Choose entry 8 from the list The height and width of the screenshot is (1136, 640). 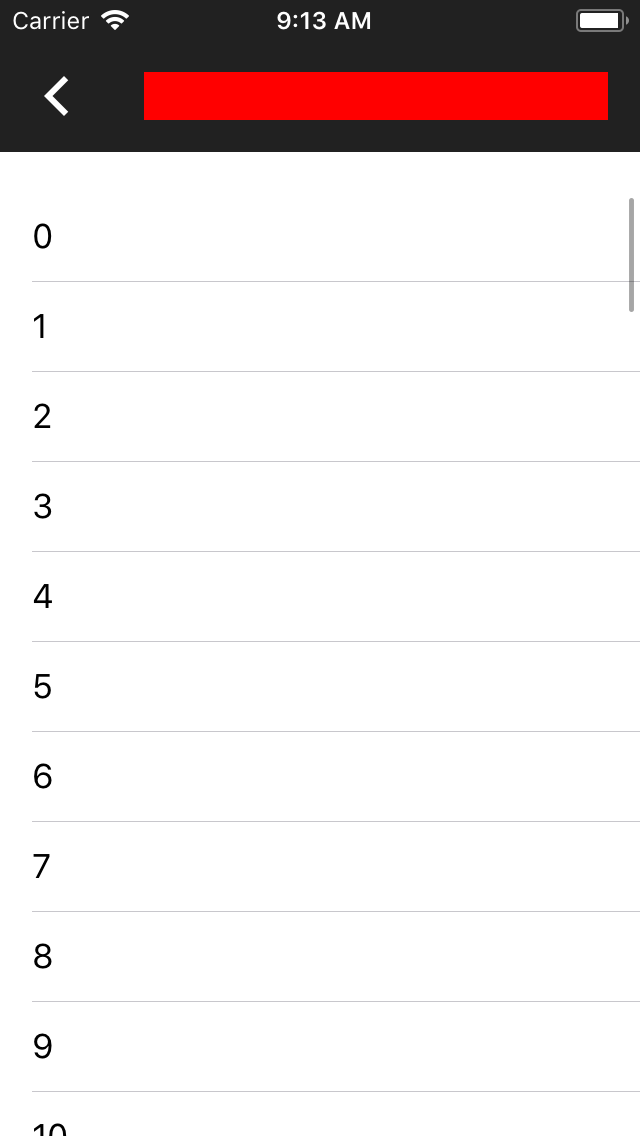[320, 957]
